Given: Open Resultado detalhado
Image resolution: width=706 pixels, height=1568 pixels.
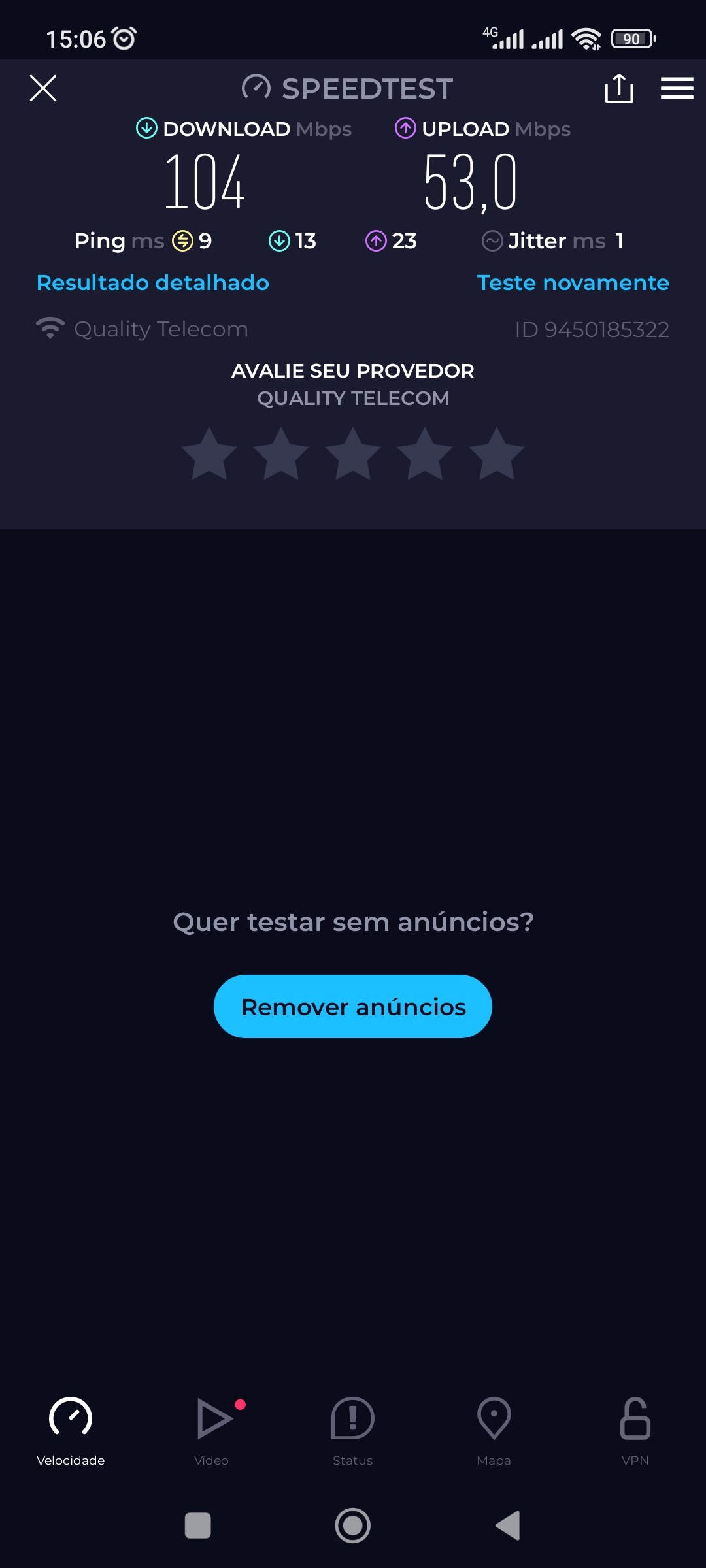Looking at the screenshot, I should pos(153,283).
